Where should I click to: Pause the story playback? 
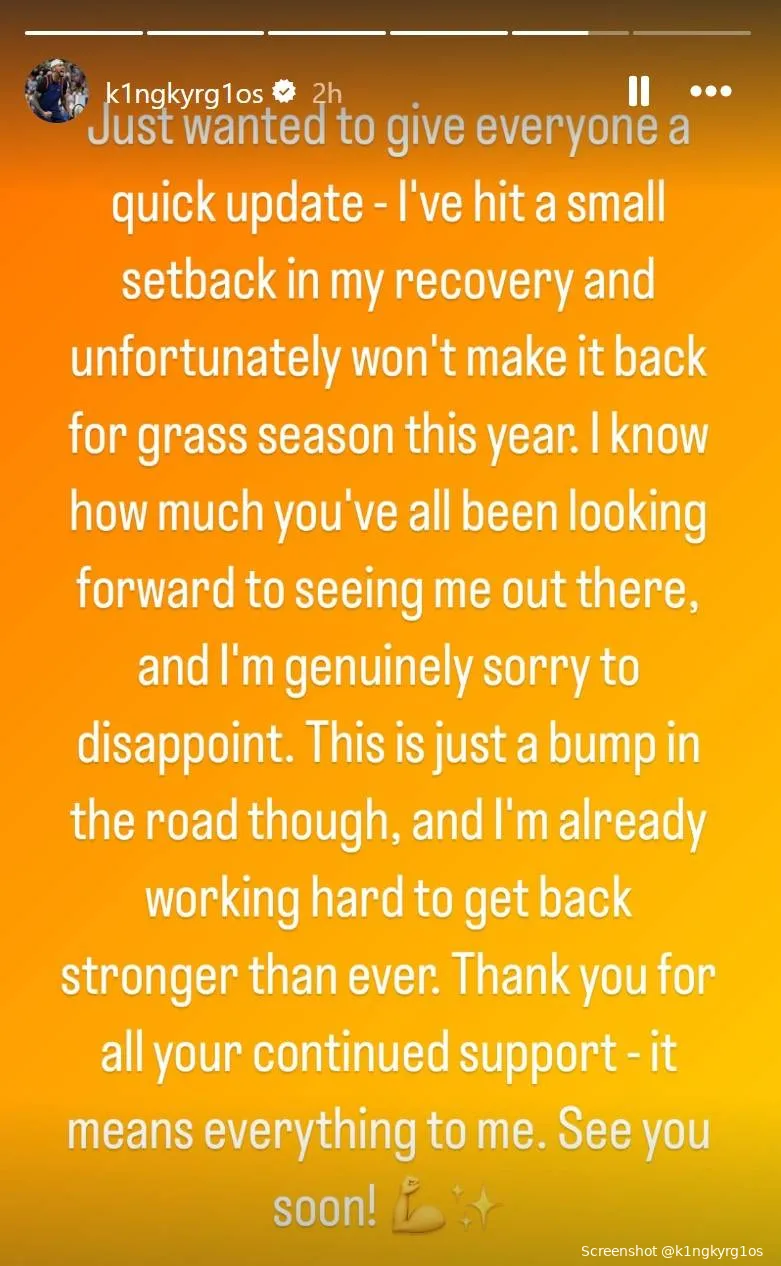[639, 91]
